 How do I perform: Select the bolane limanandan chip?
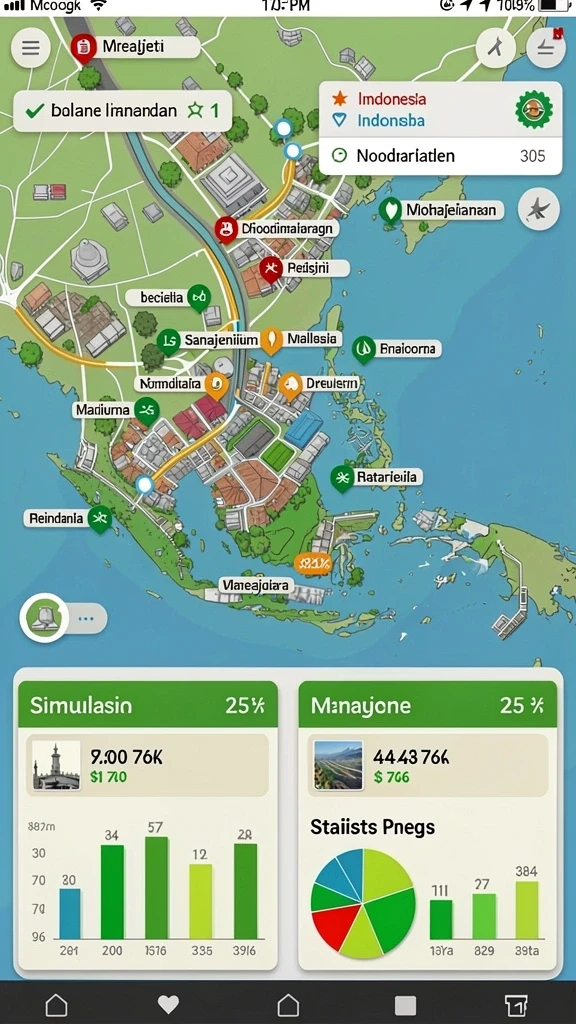pyautogui.click(x=123, y=110)
